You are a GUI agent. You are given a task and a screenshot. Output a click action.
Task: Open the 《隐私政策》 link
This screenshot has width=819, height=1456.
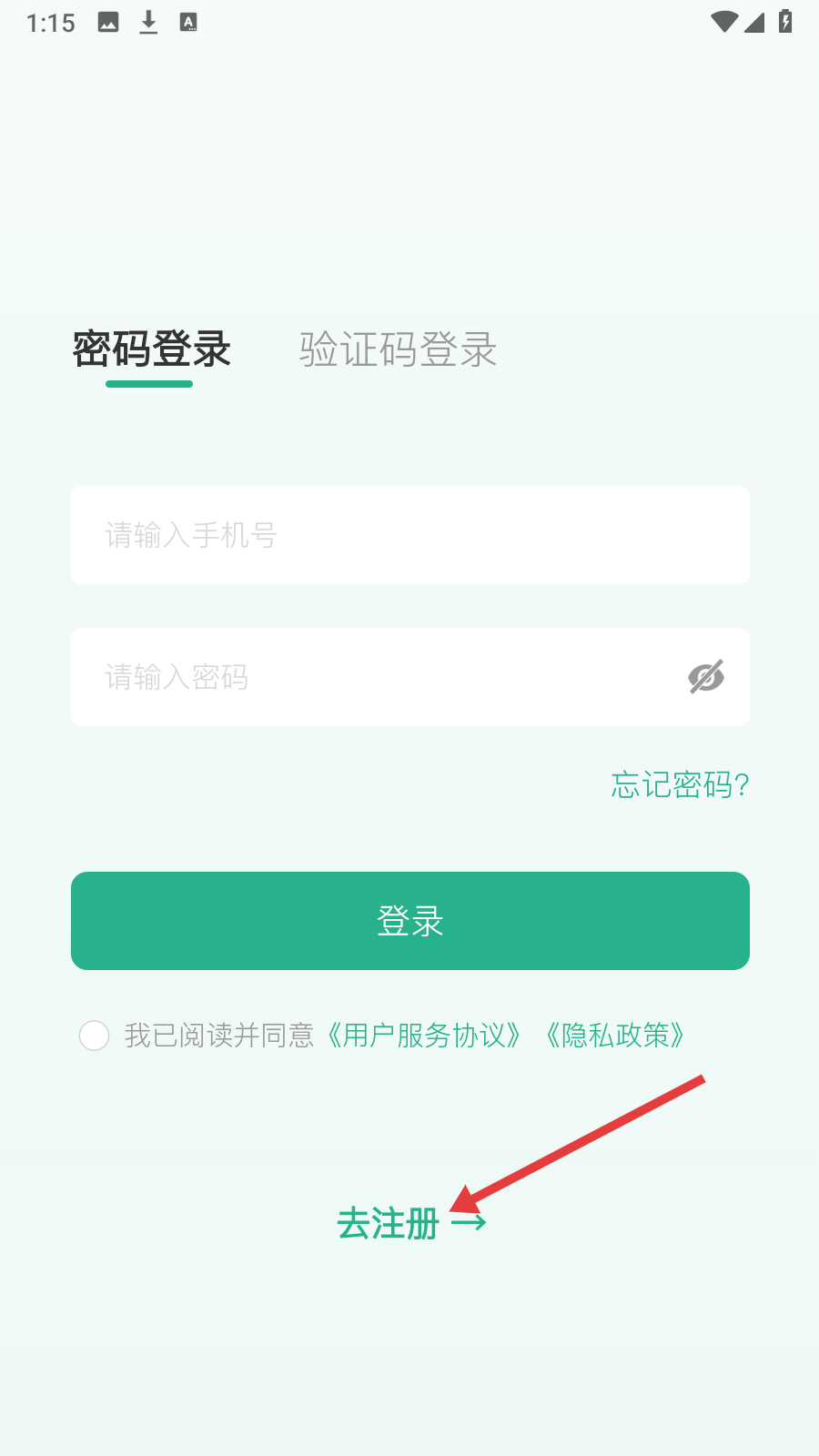pyautogui.click(x=615, y=1036)
